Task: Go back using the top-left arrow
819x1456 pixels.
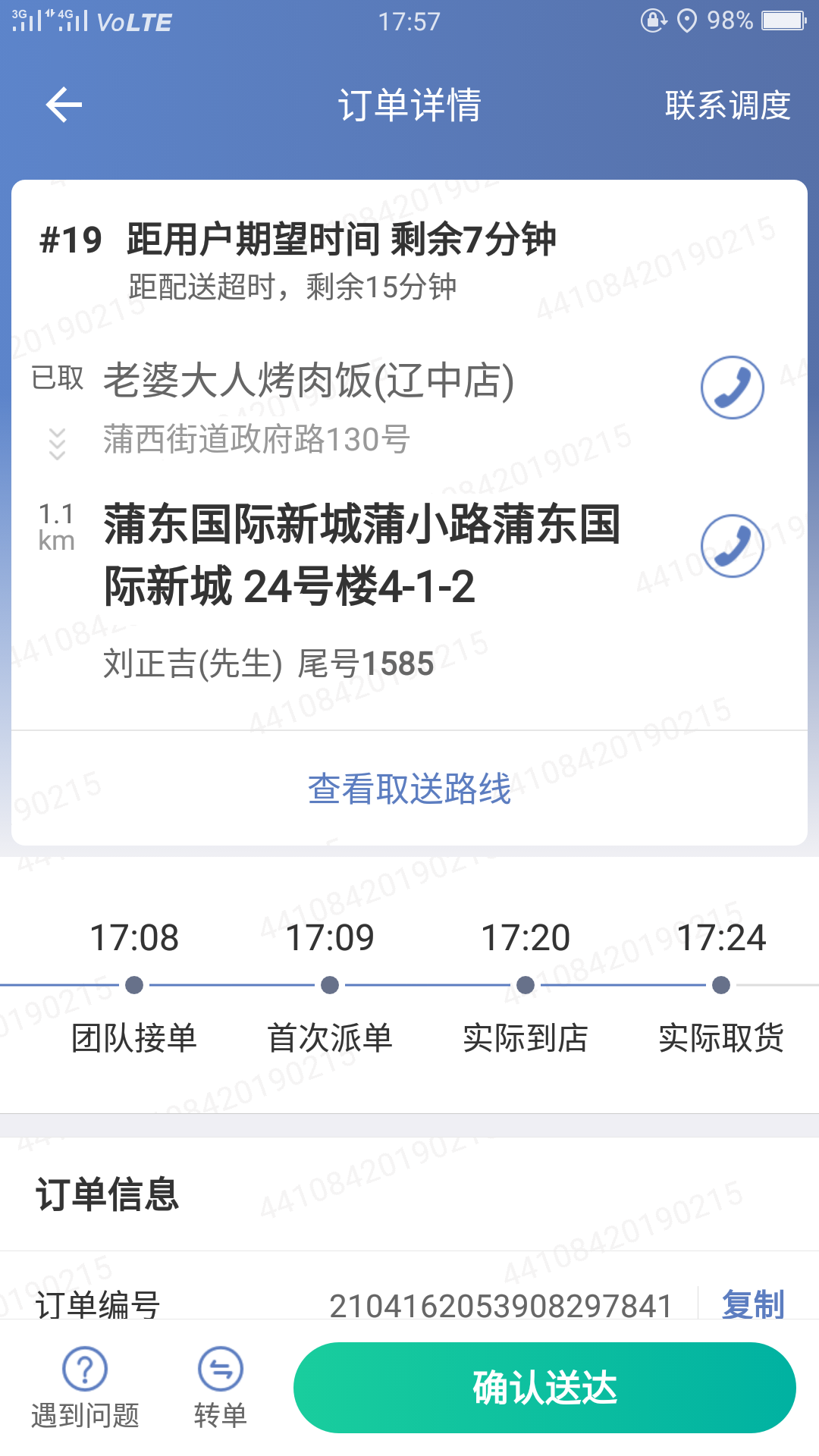Action: (x=64, y=105)
